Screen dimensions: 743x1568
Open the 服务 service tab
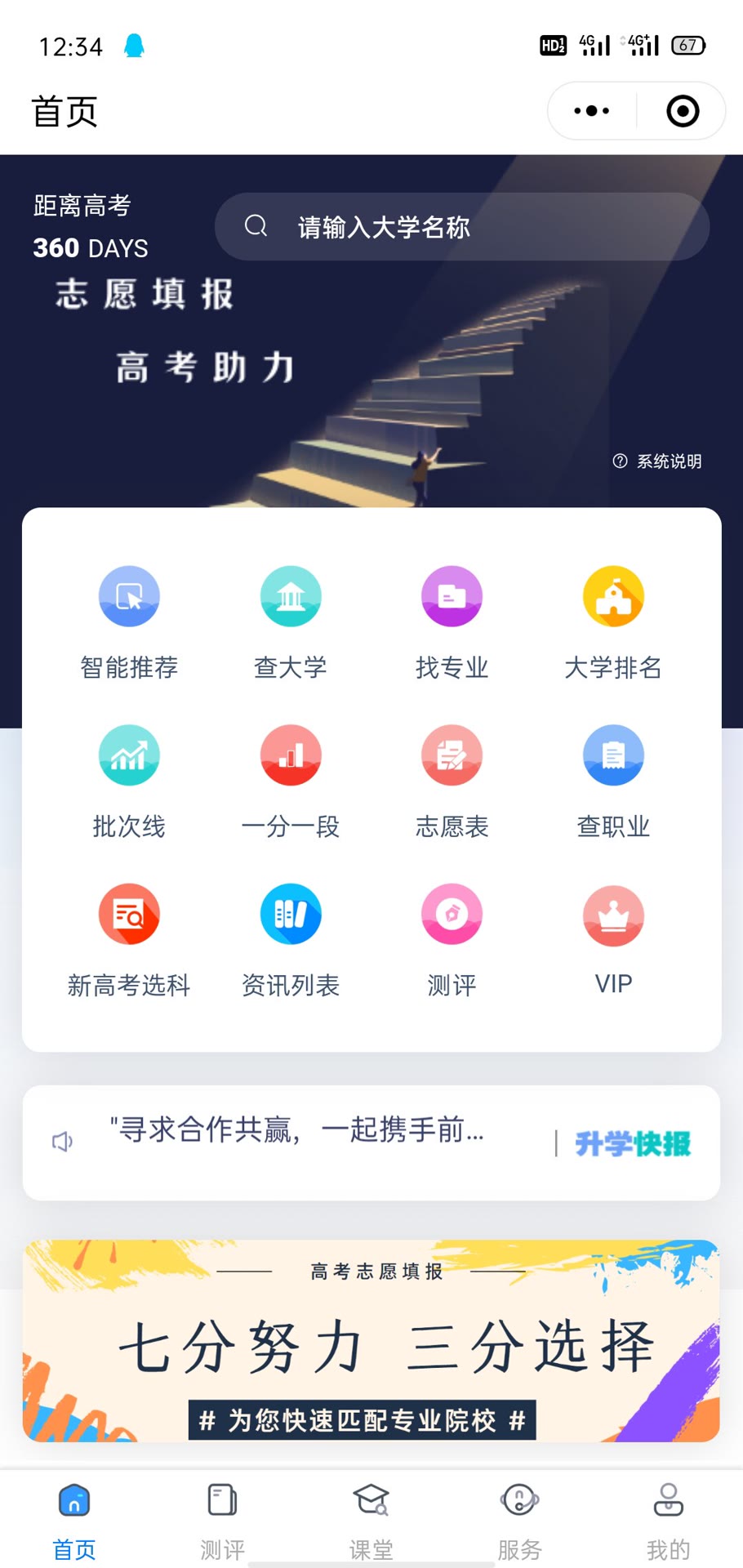[521, 1519]
